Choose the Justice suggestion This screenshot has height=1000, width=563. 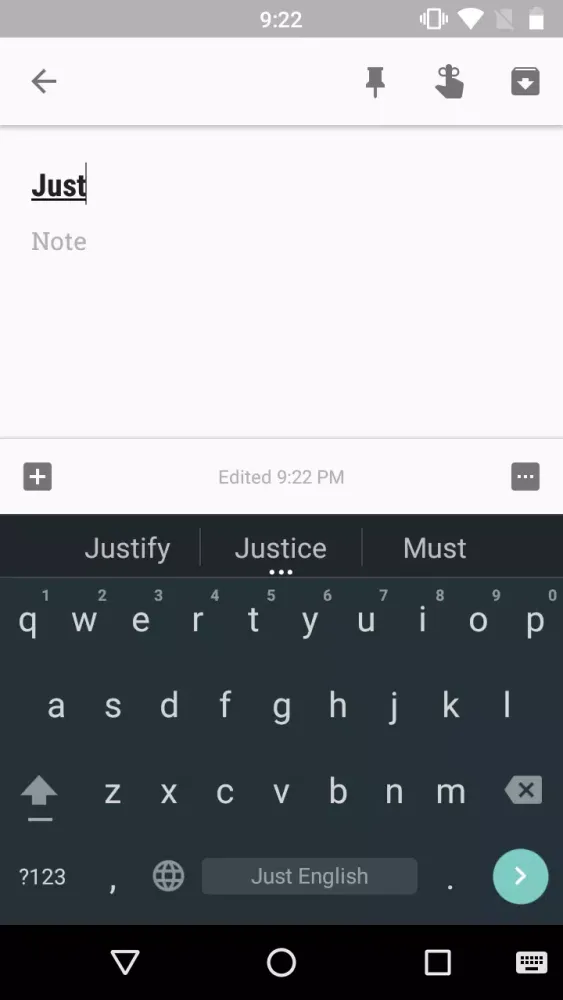point(281,548)
